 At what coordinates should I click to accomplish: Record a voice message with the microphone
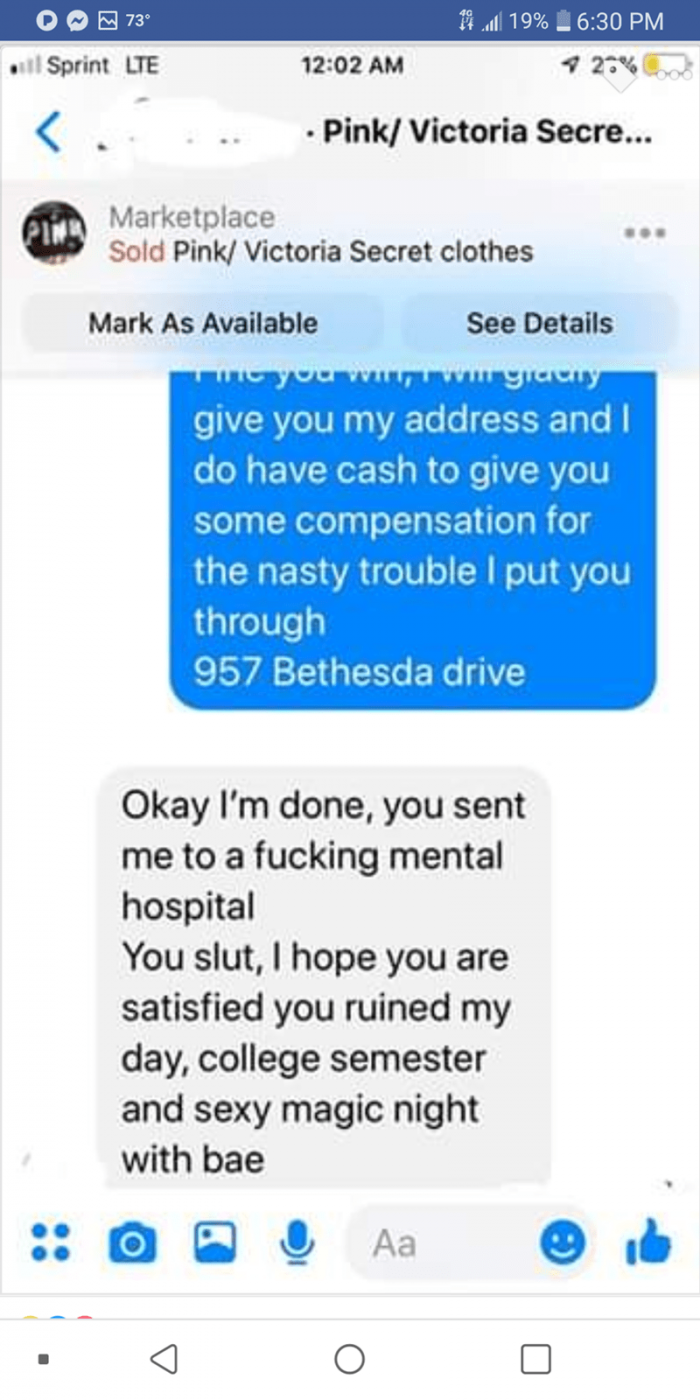click(293, 1242)
